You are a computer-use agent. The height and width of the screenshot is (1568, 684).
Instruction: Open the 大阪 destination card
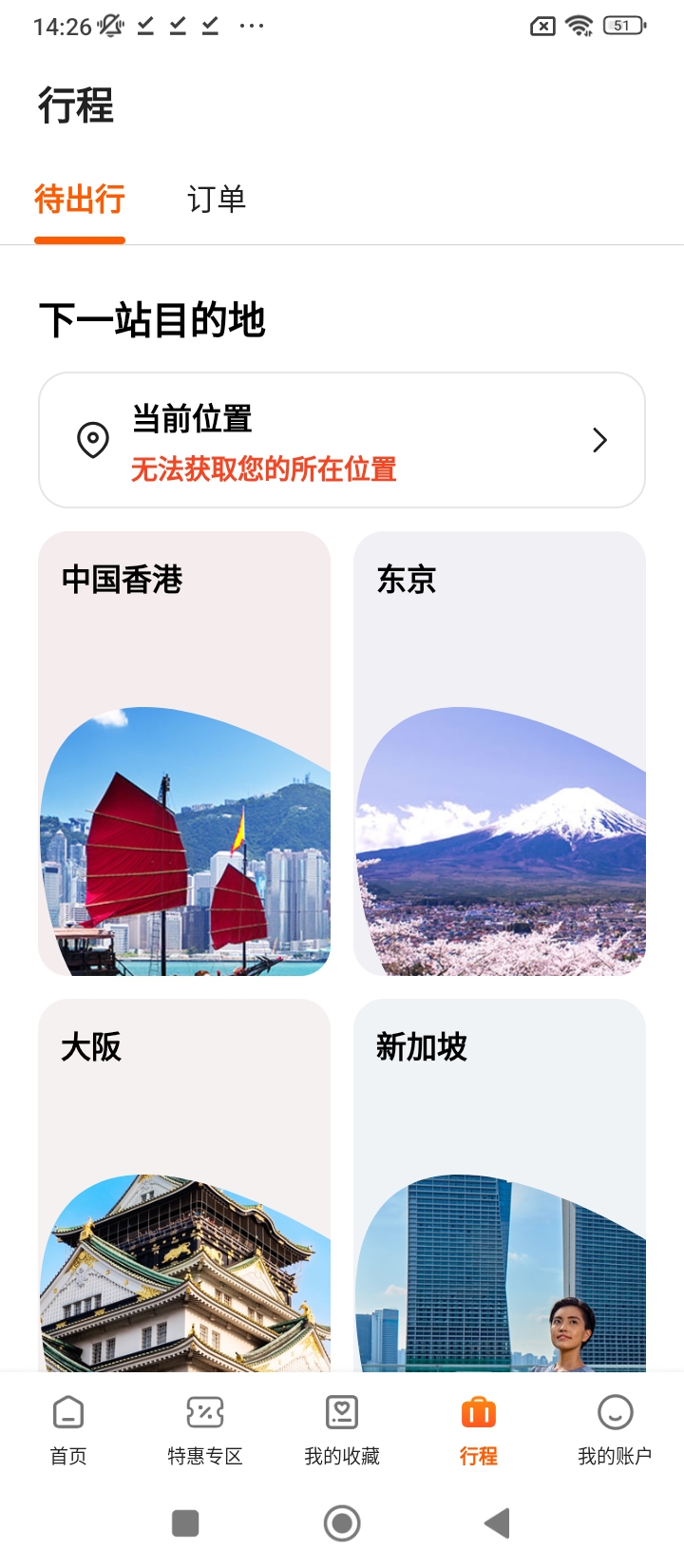click(x=184, y=1183)
